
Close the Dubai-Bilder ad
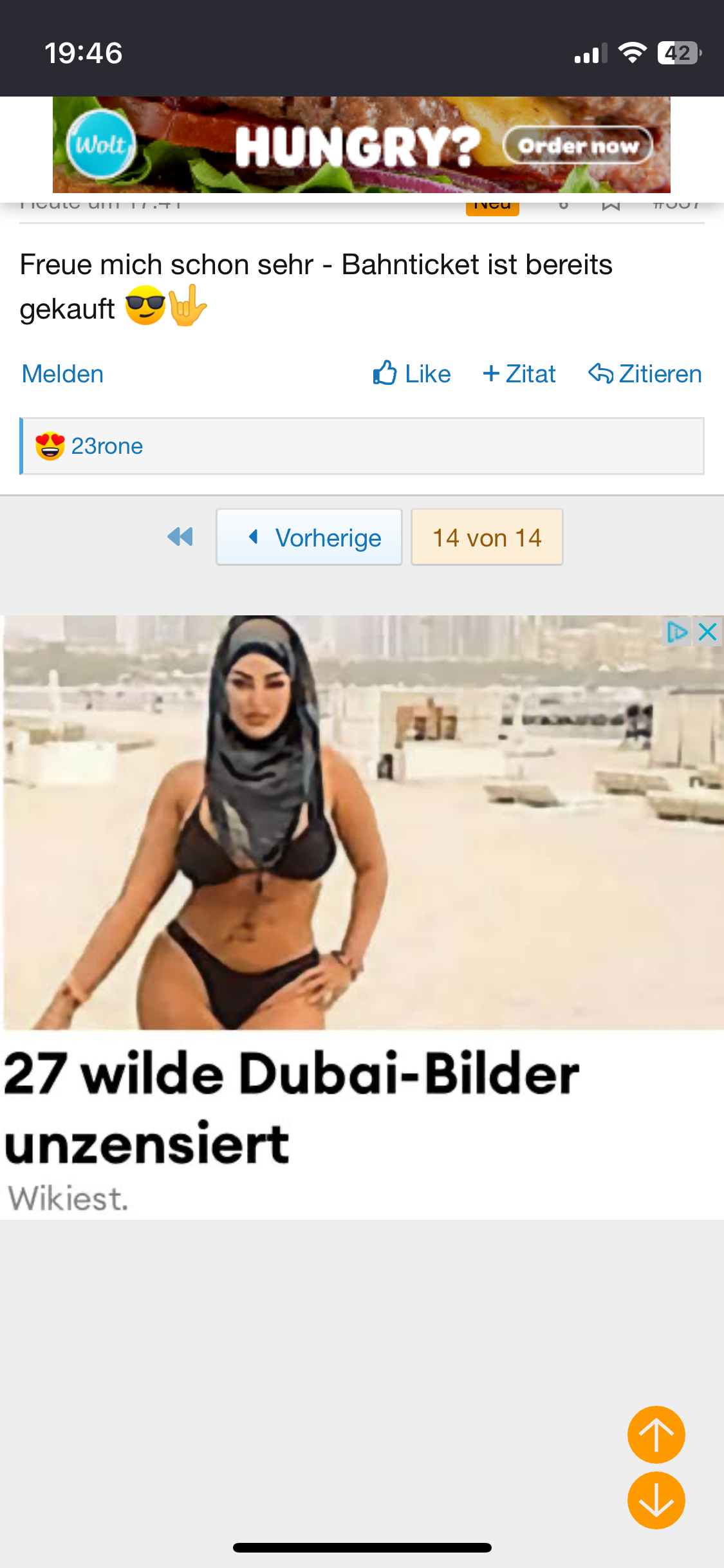click(708, 632)
